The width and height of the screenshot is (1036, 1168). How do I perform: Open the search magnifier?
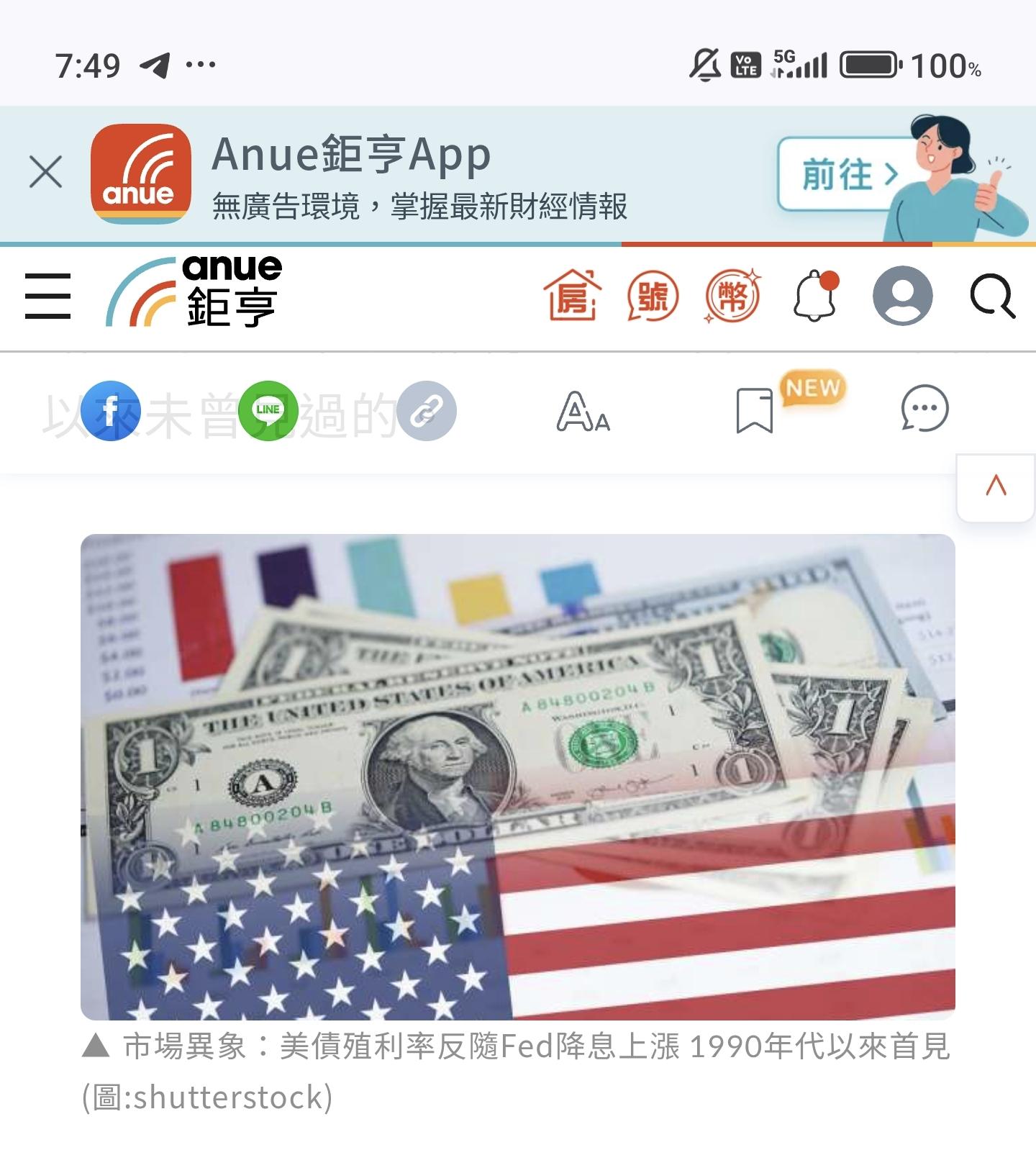[993, 296]
